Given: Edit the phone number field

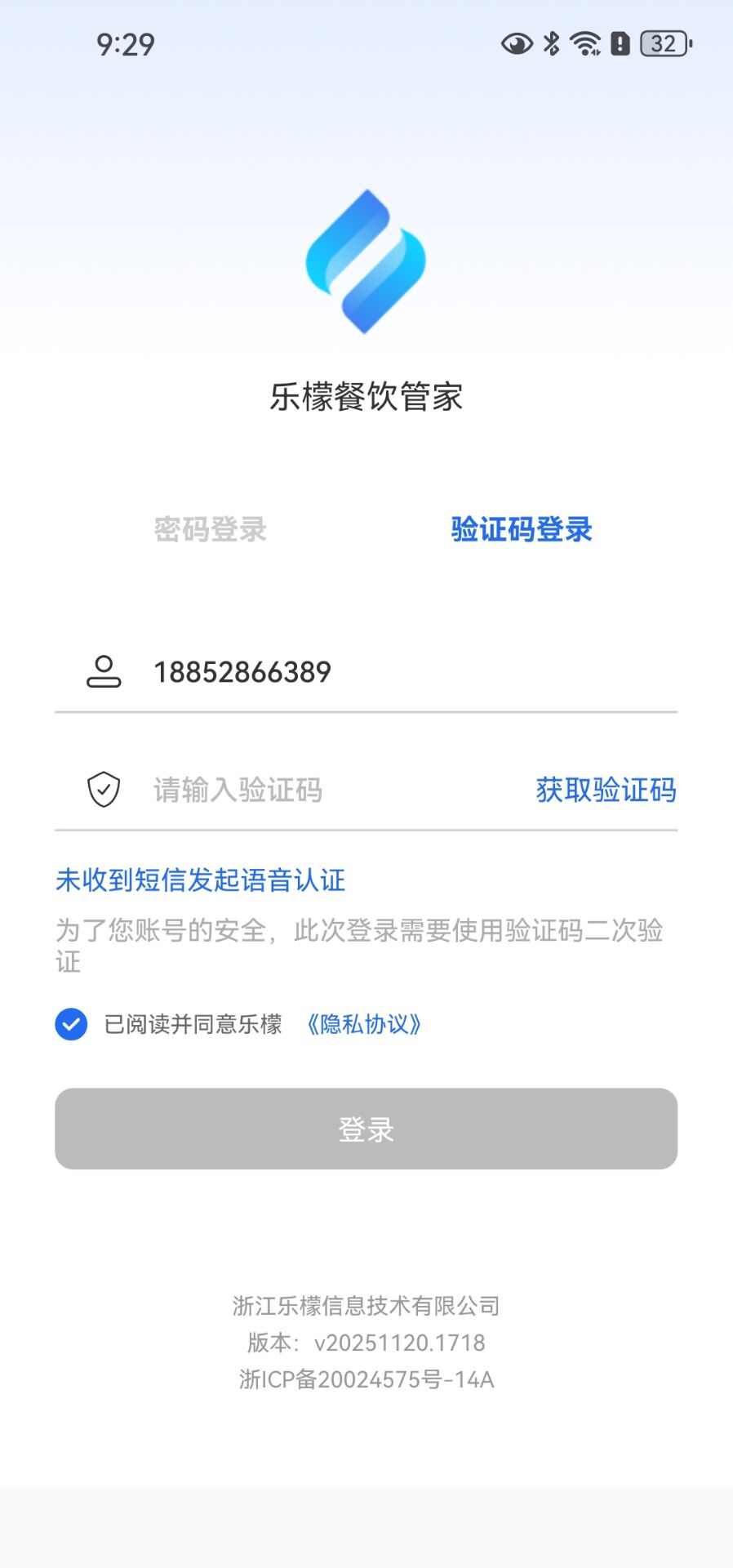Looking at the screenshot, I should (367, 672).
